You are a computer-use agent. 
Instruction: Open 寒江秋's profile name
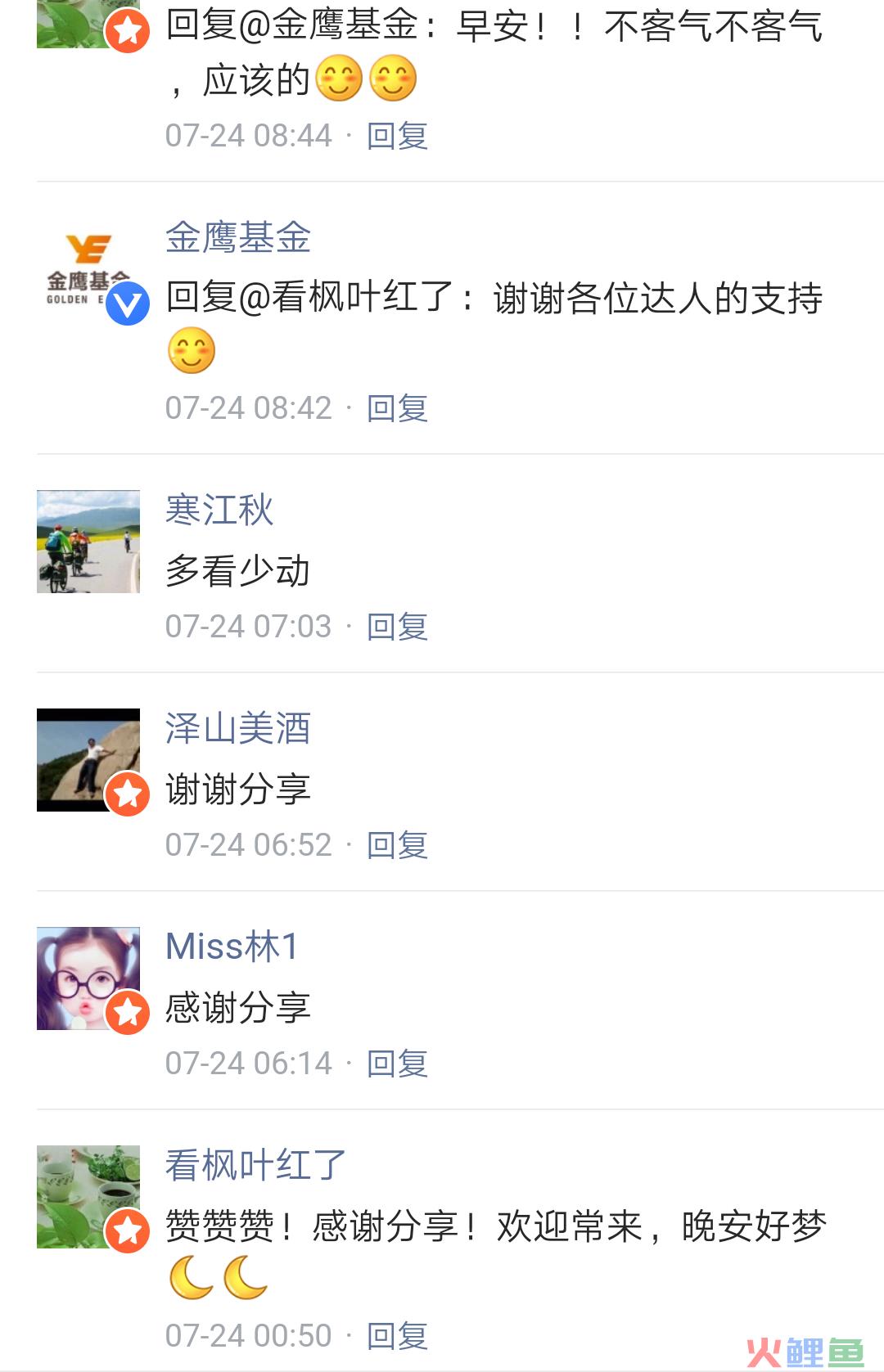pyautogui.click(x=219, y=510)
